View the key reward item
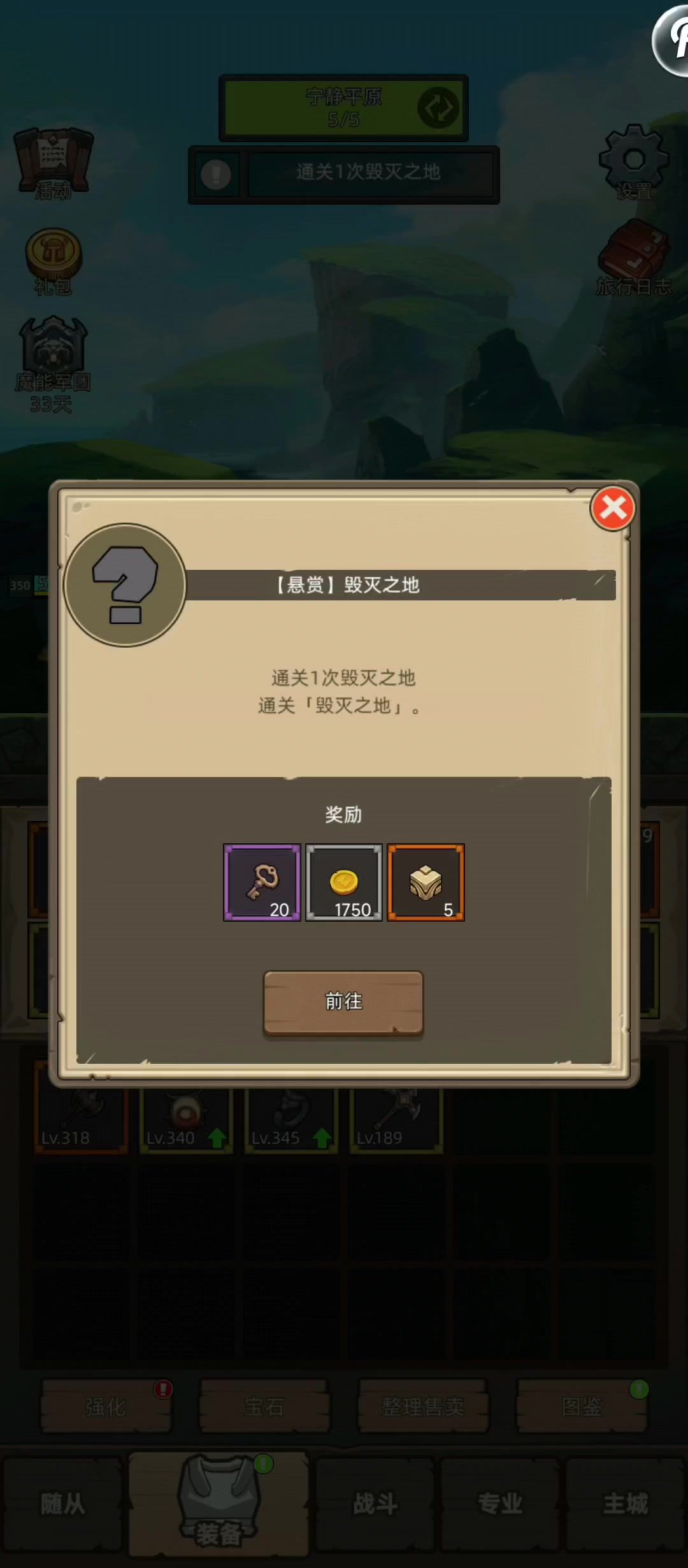Screen dimensions: 688x1568 point(262,882)
